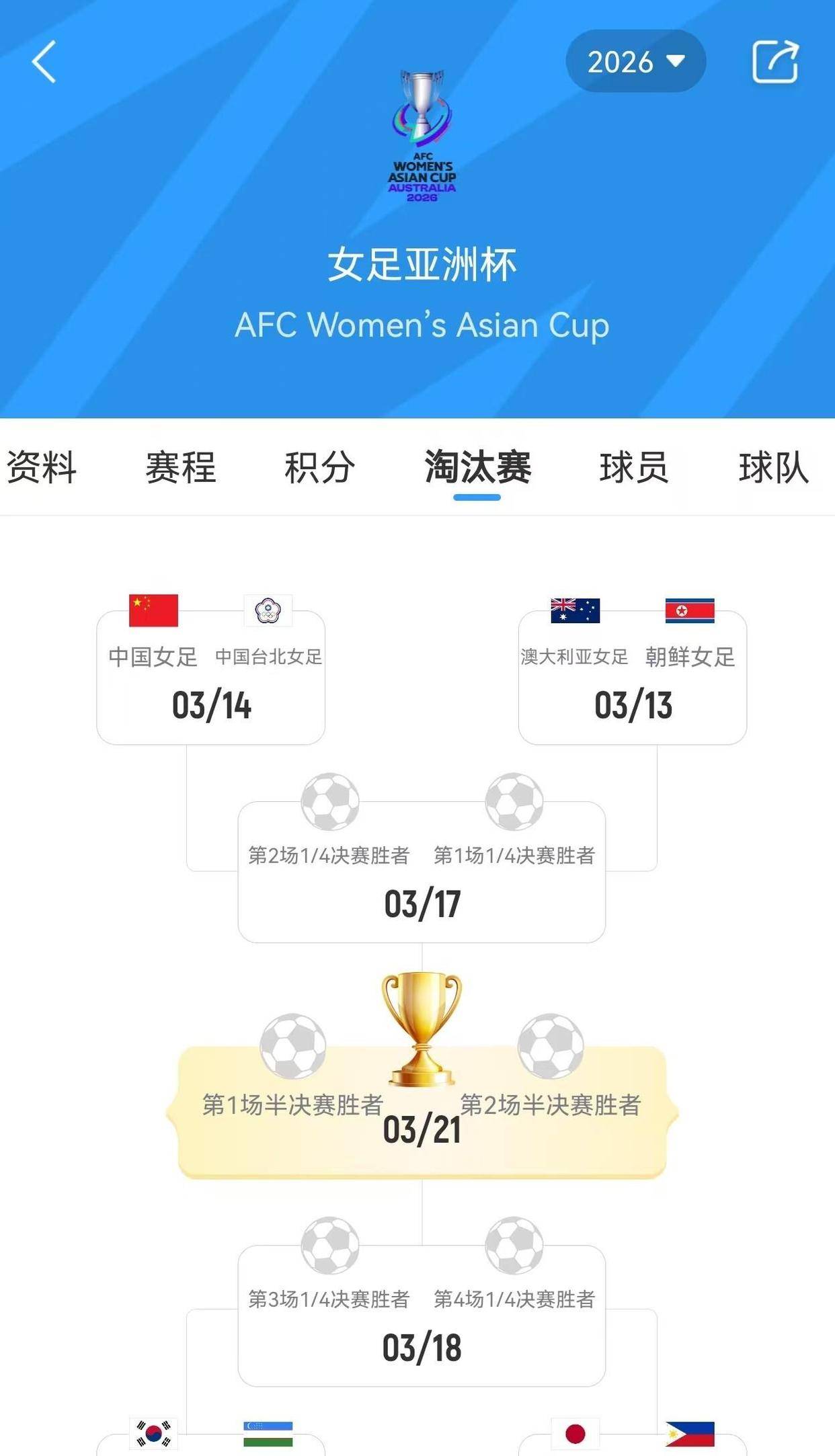
Task: Switch to the 球员 tab
Action: coord(634,467)
